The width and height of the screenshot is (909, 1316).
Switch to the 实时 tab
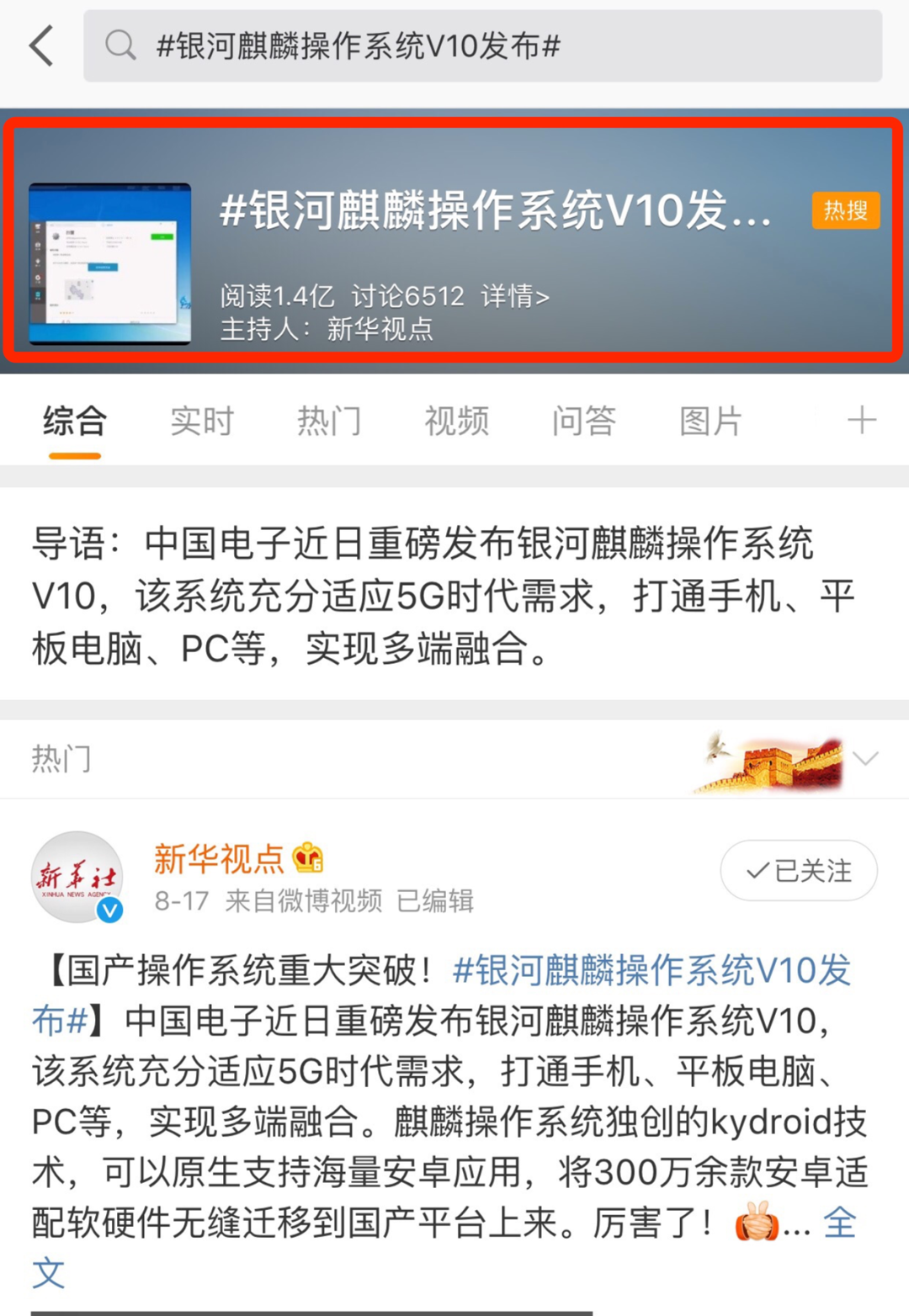pos(201,421)
